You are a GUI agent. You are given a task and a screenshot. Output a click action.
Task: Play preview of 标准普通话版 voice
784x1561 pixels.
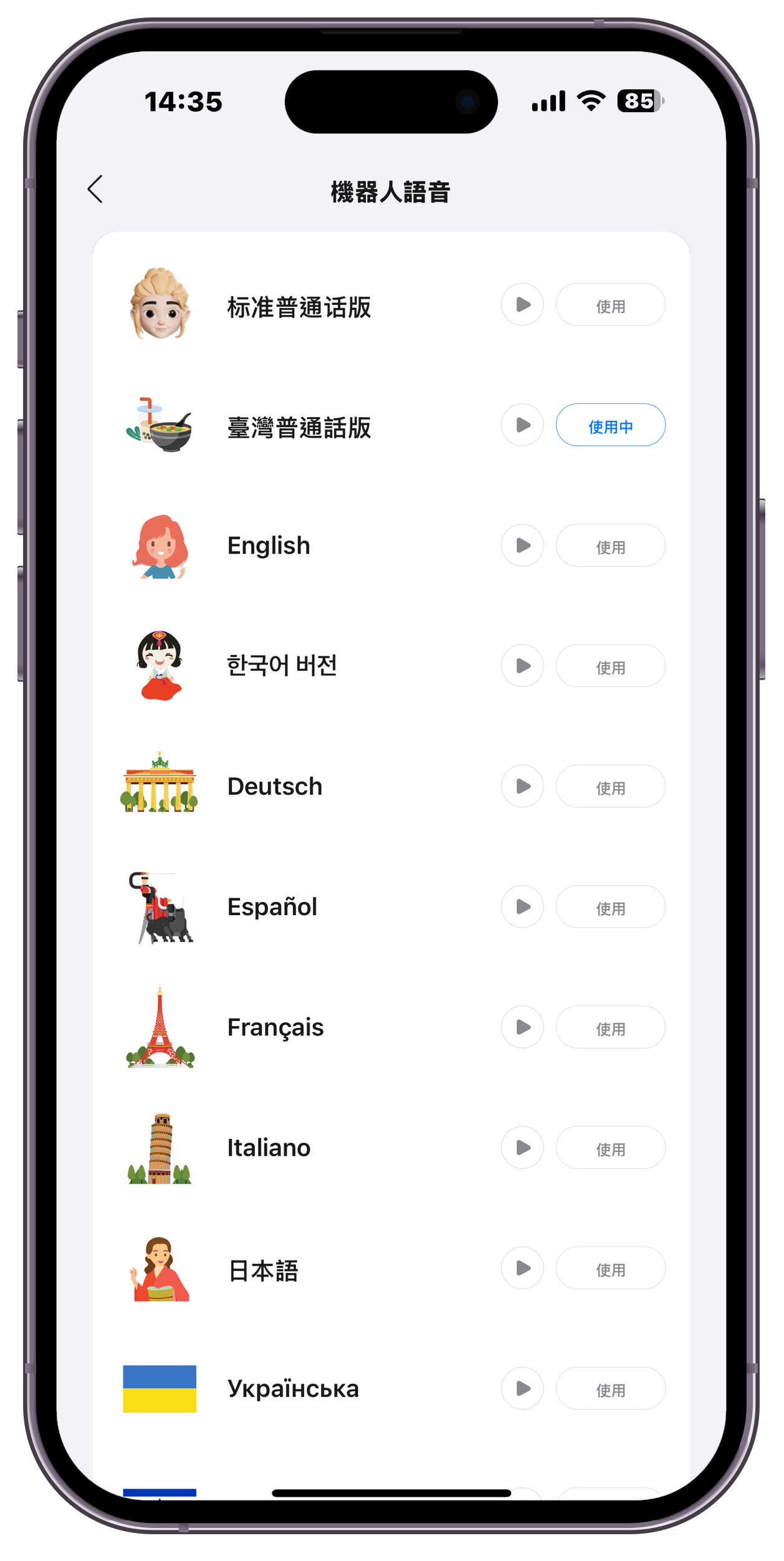coord(522,305)
